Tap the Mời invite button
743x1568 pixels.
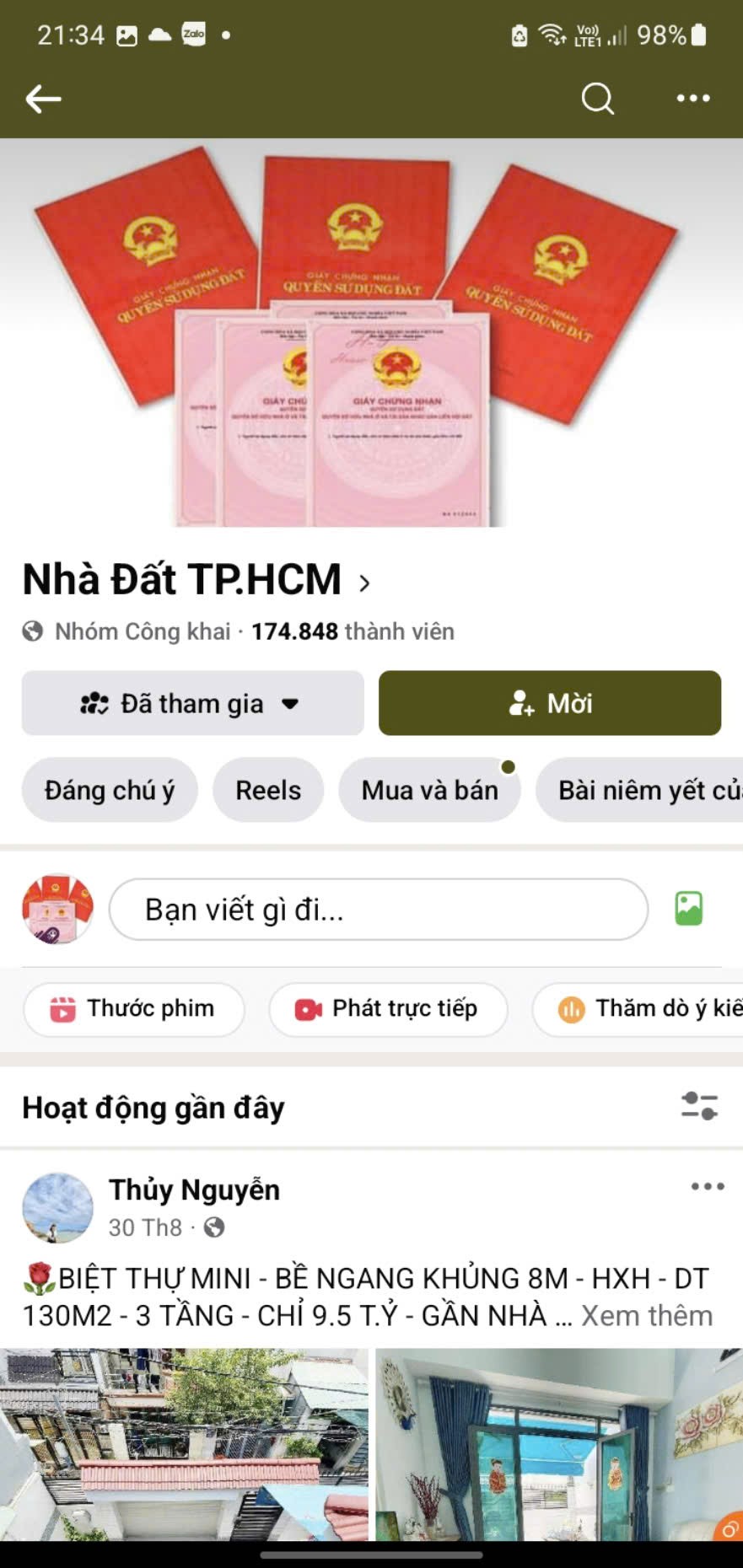(x=550, y=703)
